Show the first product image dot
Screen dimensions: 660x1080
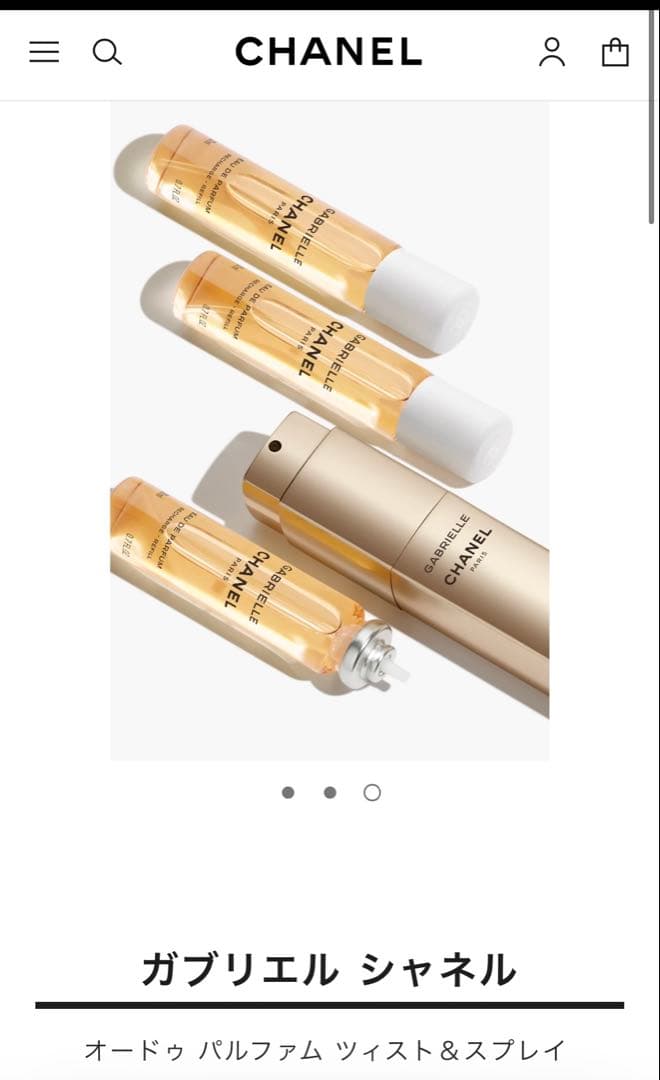coord(288,792)
